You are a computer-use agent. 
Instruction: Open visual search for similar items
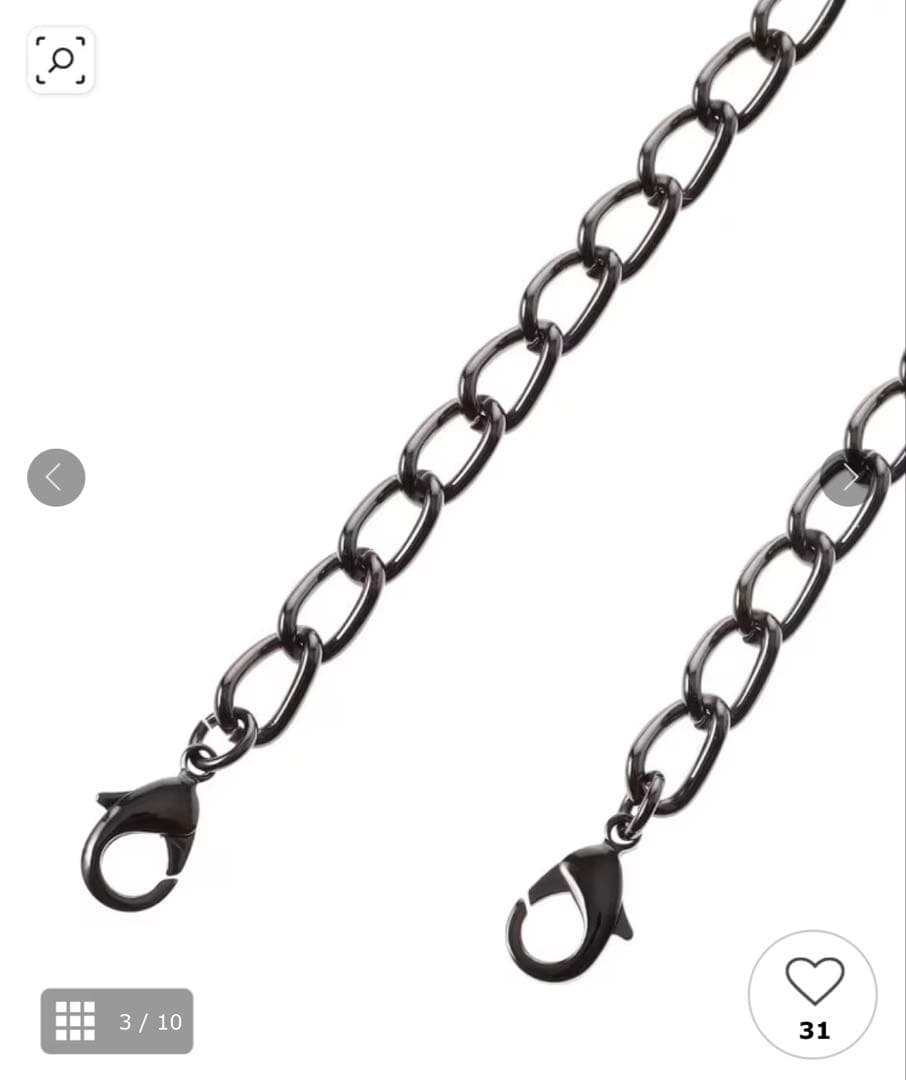[x=61, y=60]
